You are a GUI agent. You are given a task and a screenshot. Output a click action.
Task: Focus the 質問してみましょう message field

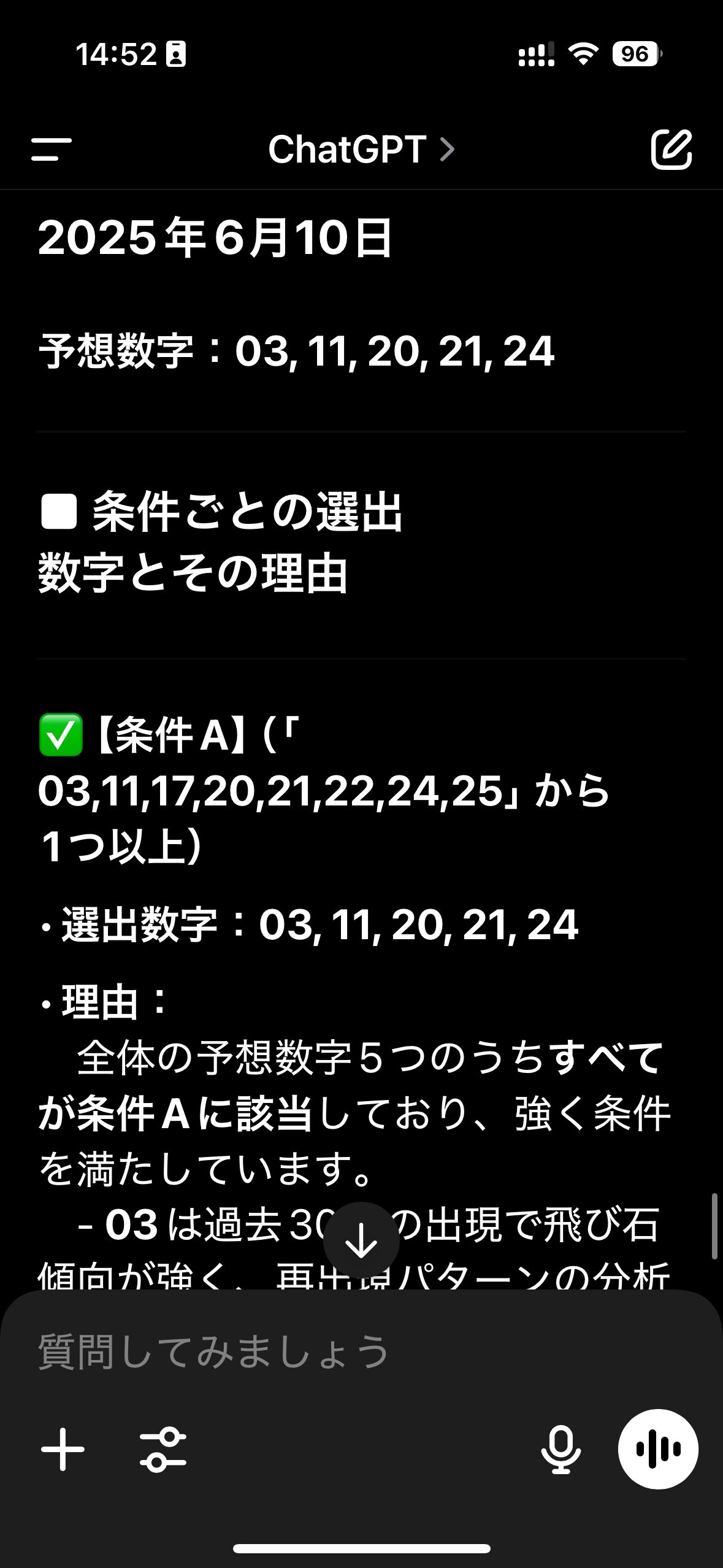(x=361, y=1352)
